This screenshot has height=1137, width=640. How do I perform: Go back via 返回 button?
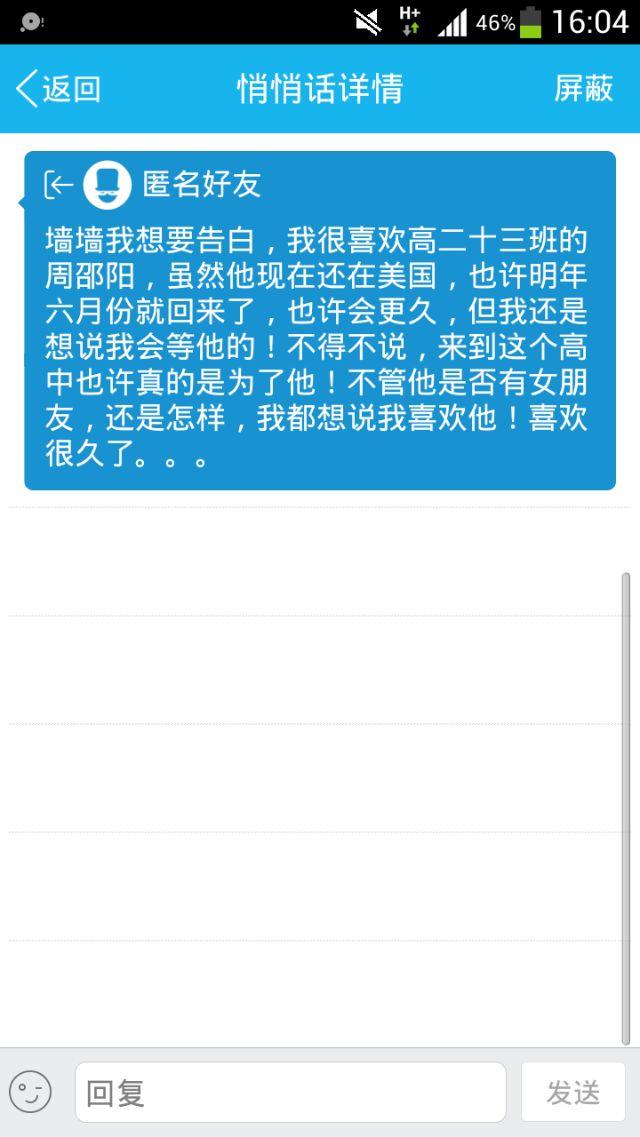(58, 89)
